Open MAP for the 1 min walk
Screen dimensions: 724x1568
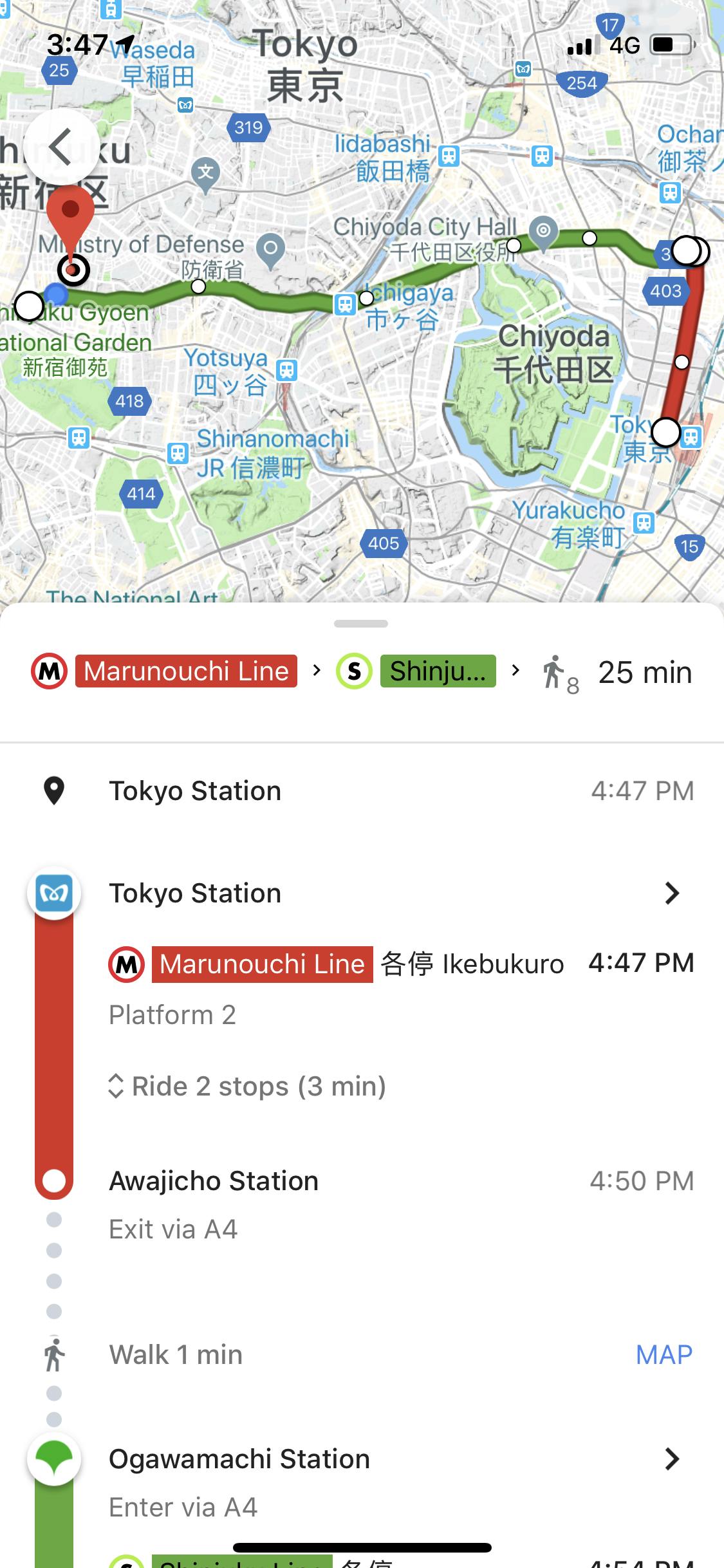coord(664,1354)
